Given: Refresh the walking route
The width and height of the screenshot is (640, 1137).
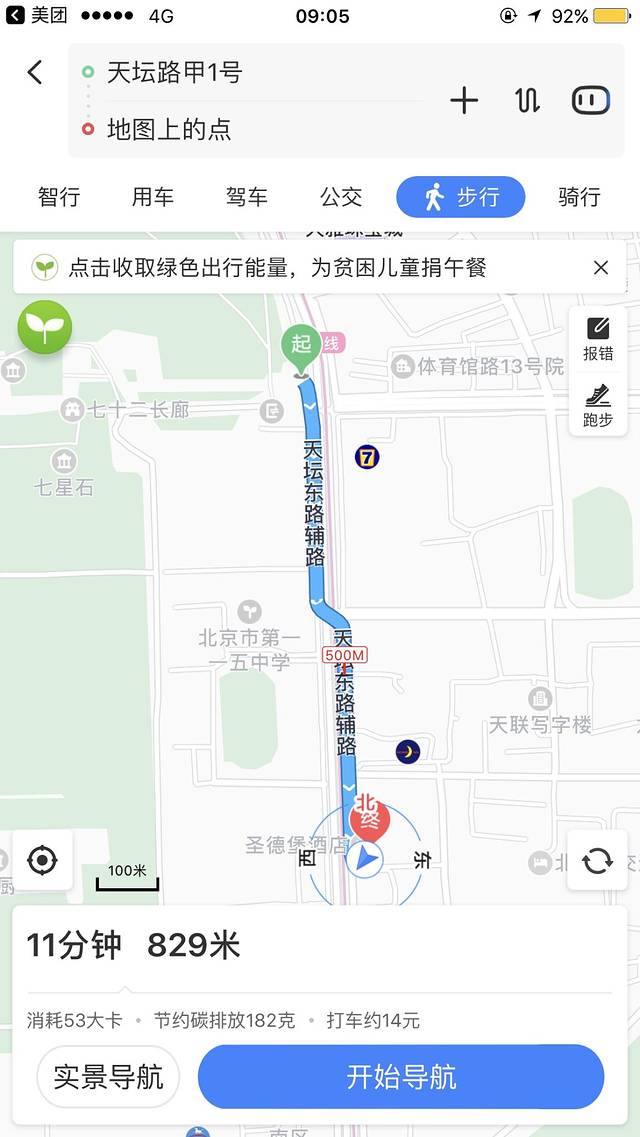Looking at the screenshot, I should [597, 860].
